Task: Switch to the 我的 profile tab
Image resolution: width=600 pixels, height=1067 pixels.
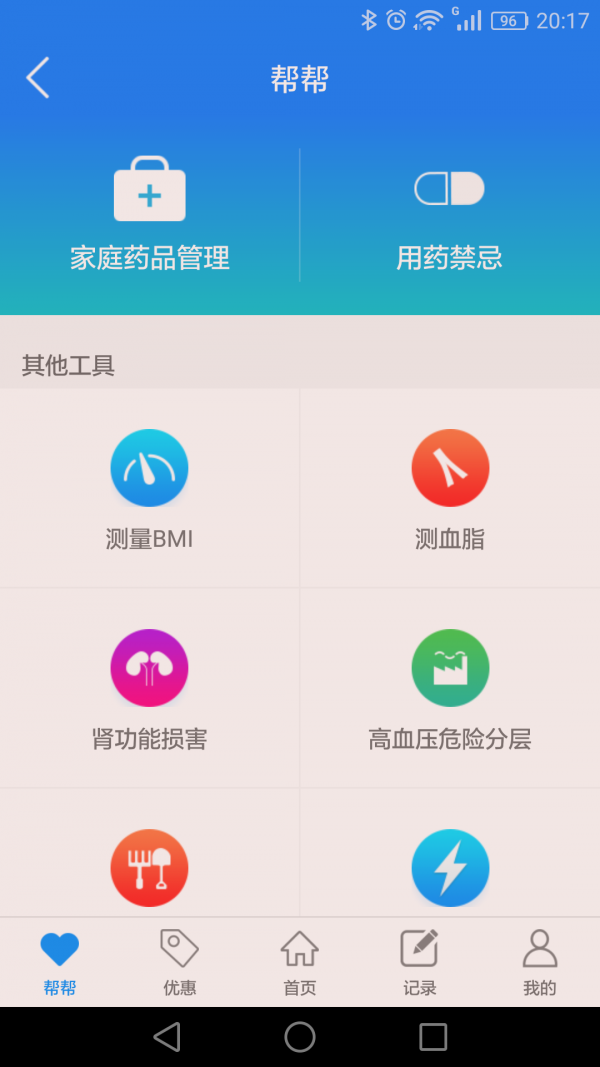Action: point(540,962)
